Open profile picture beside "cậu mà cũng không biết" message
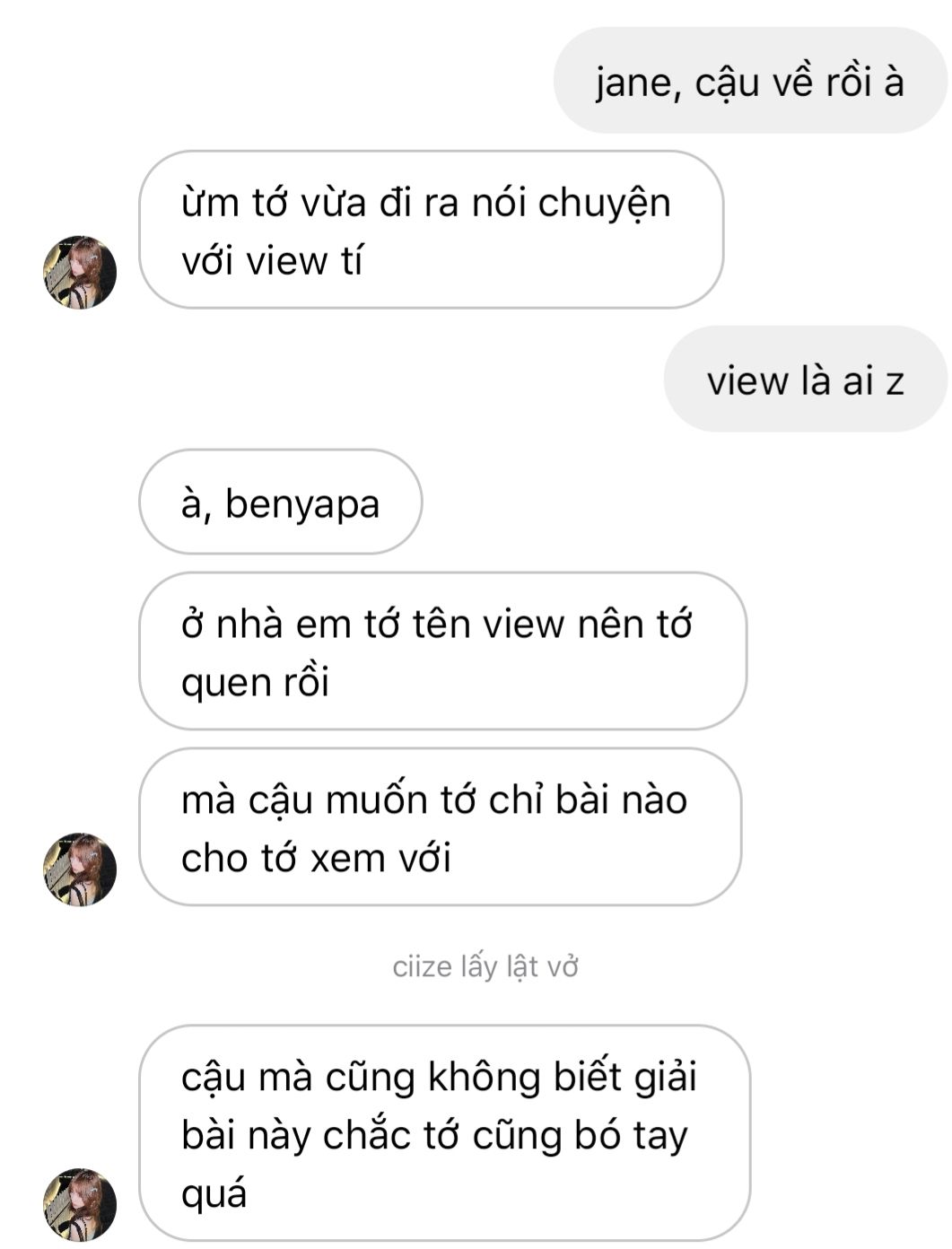This screenshot has height=1249, width=952. (x=80, y=1205)
